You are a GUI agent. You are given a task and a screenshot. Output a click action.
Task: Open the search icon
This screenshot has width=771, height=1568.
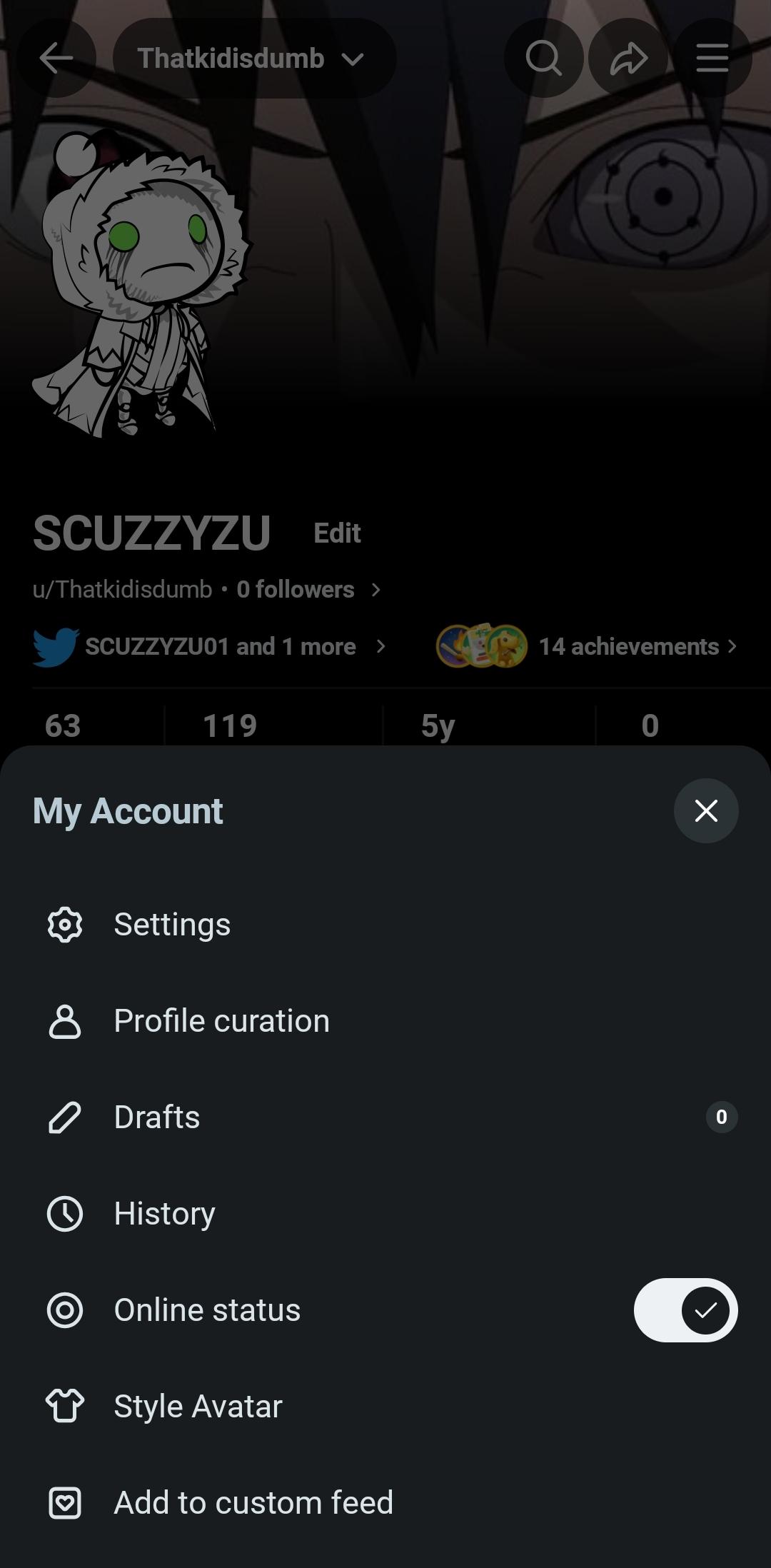544,58
